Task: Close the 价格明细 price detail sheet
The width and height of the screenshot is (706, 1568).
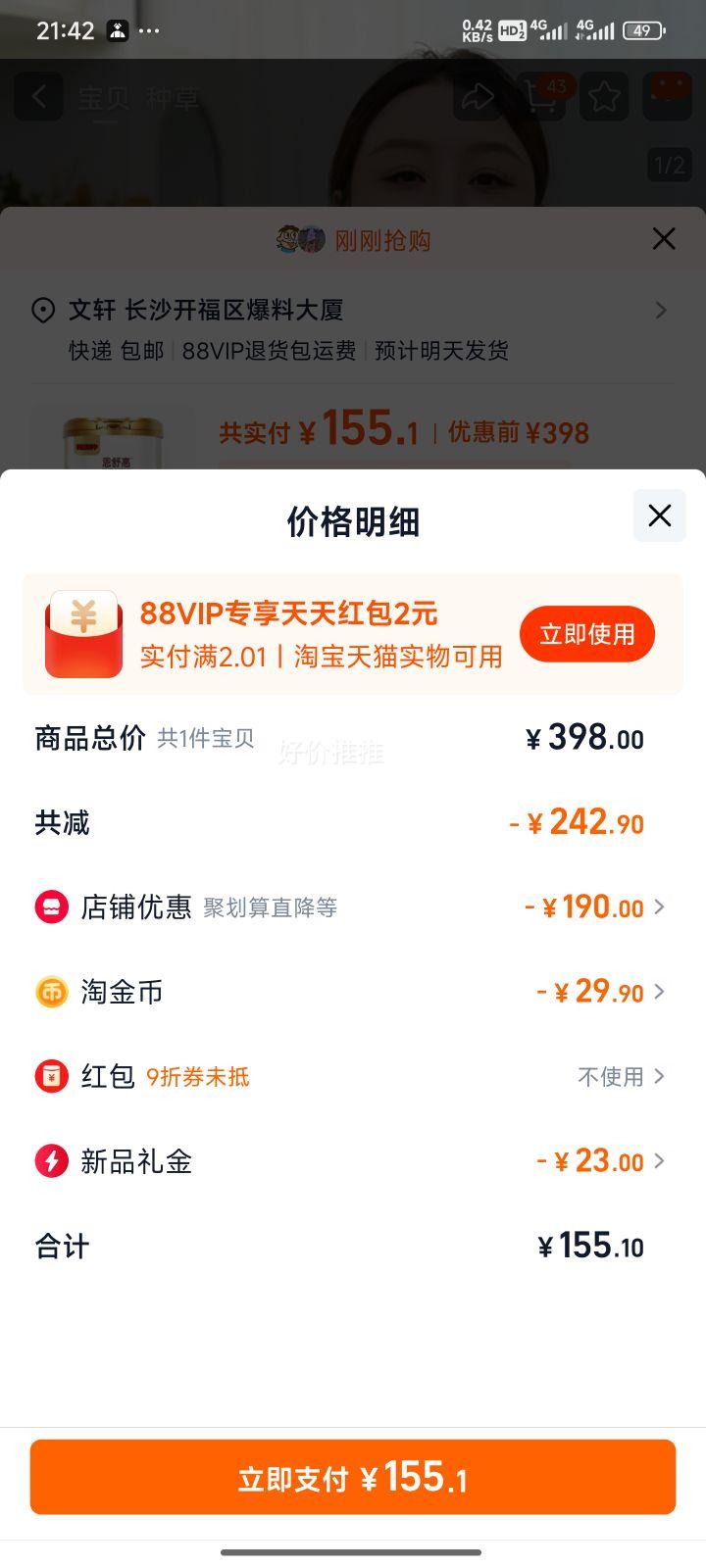Action: (659, 515)
